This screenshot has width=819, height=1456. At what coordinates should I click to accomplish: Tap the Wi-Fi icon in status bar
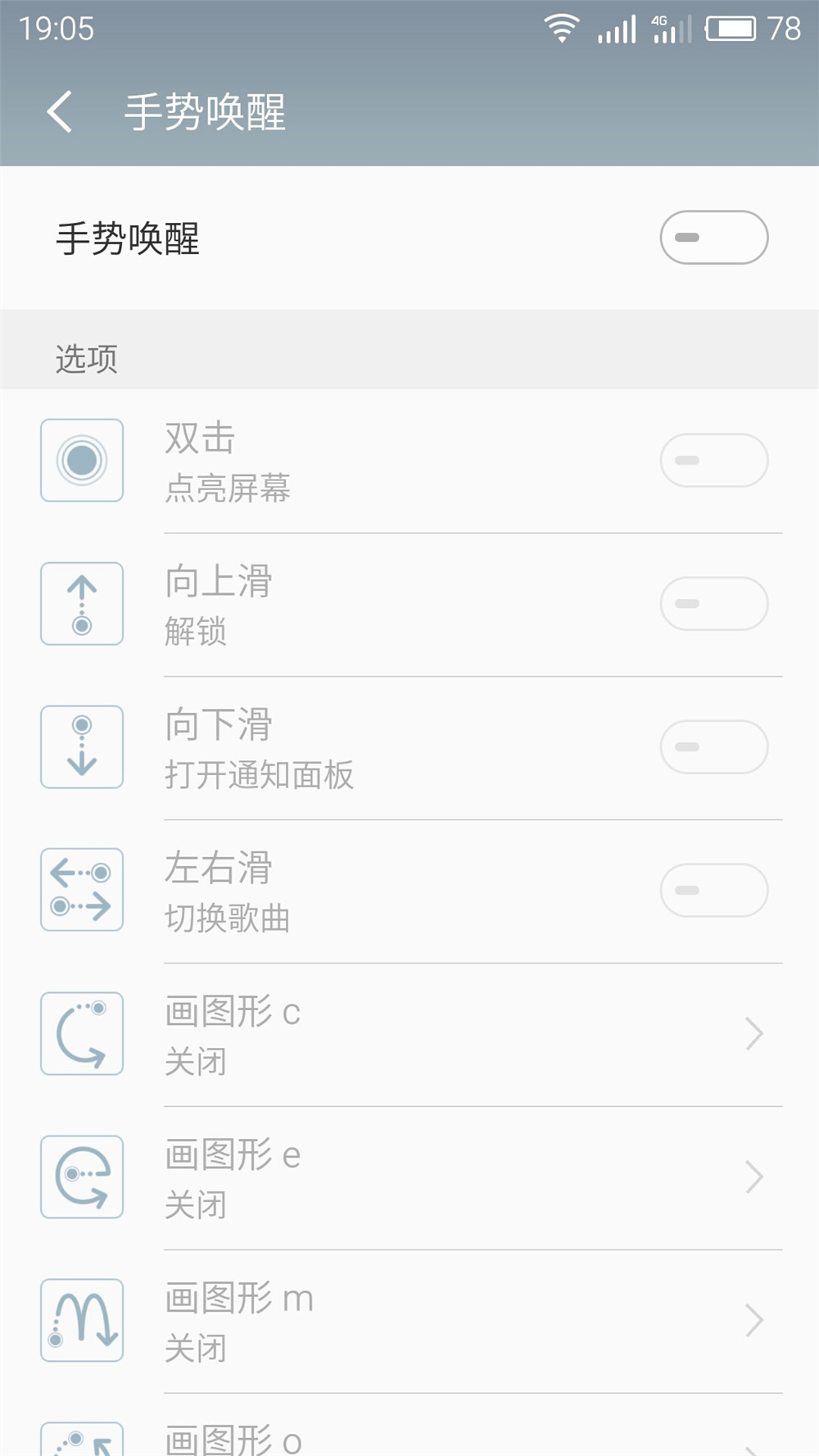coord(562,27)
